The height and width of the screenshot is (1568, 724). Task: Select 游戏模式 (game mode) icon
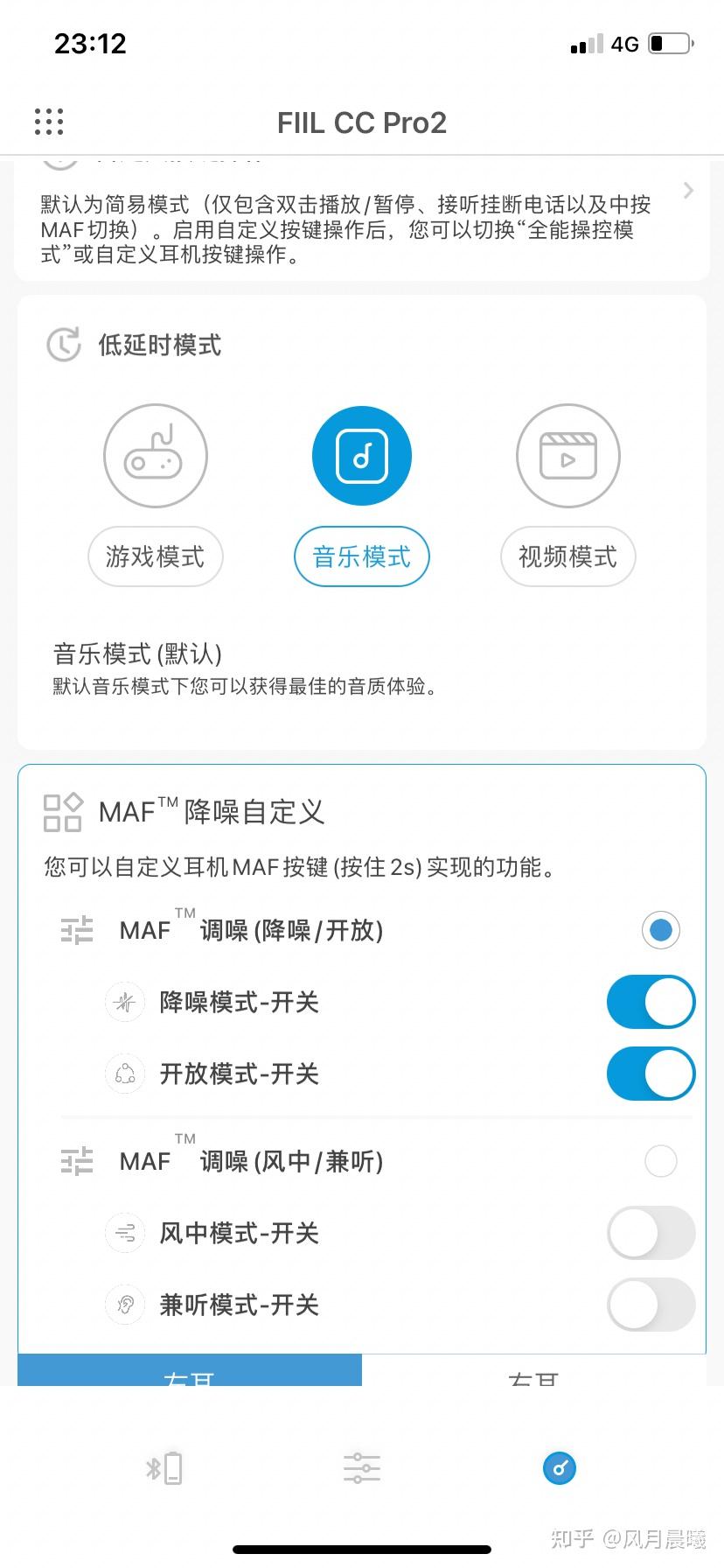[156, 456]
